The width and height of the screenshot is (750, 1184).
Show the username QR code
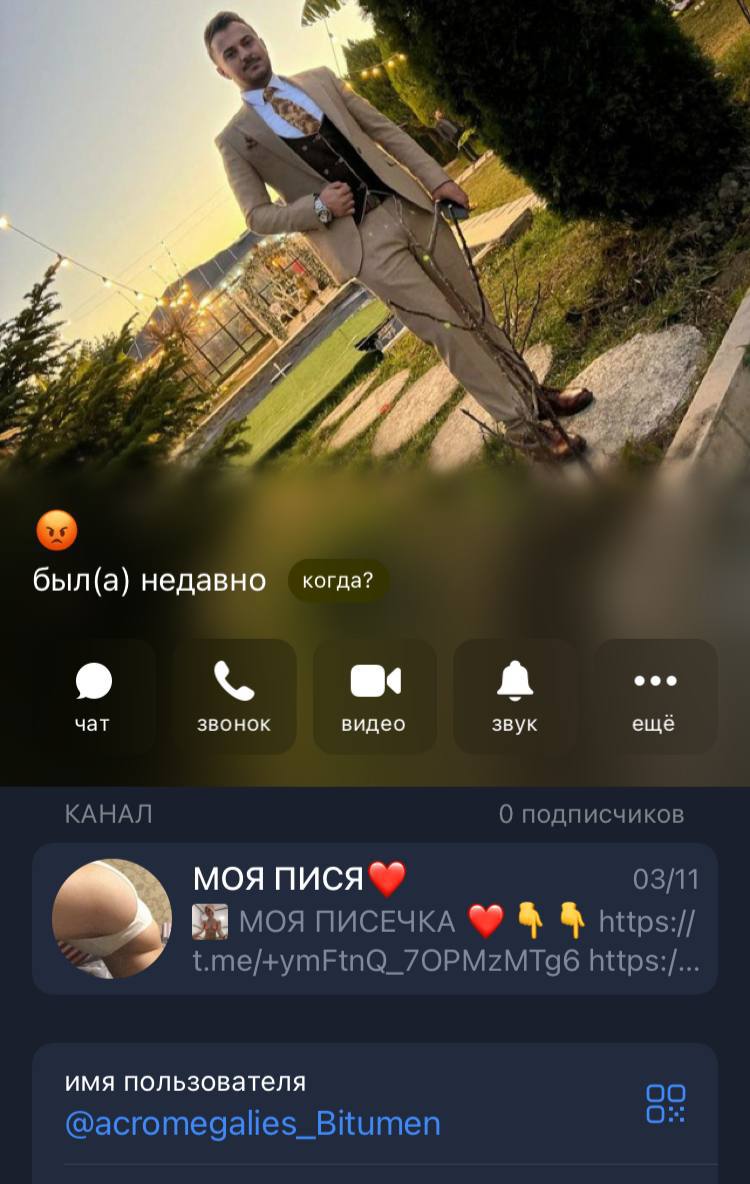click(x=666, y=1104)
